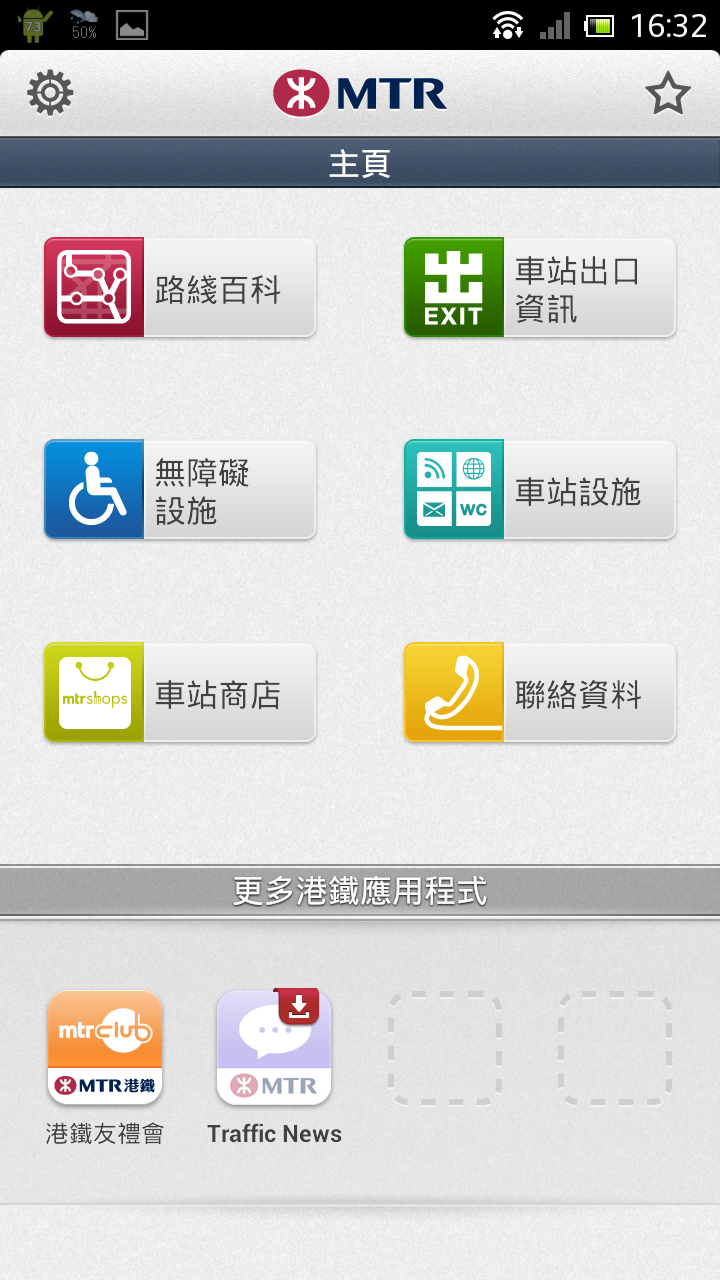Image resolution: width=720 pixels, height=1280 pixels.
Task: Select 無障礙設施 accessibility facilities
Action: click(x=180, y=490)
